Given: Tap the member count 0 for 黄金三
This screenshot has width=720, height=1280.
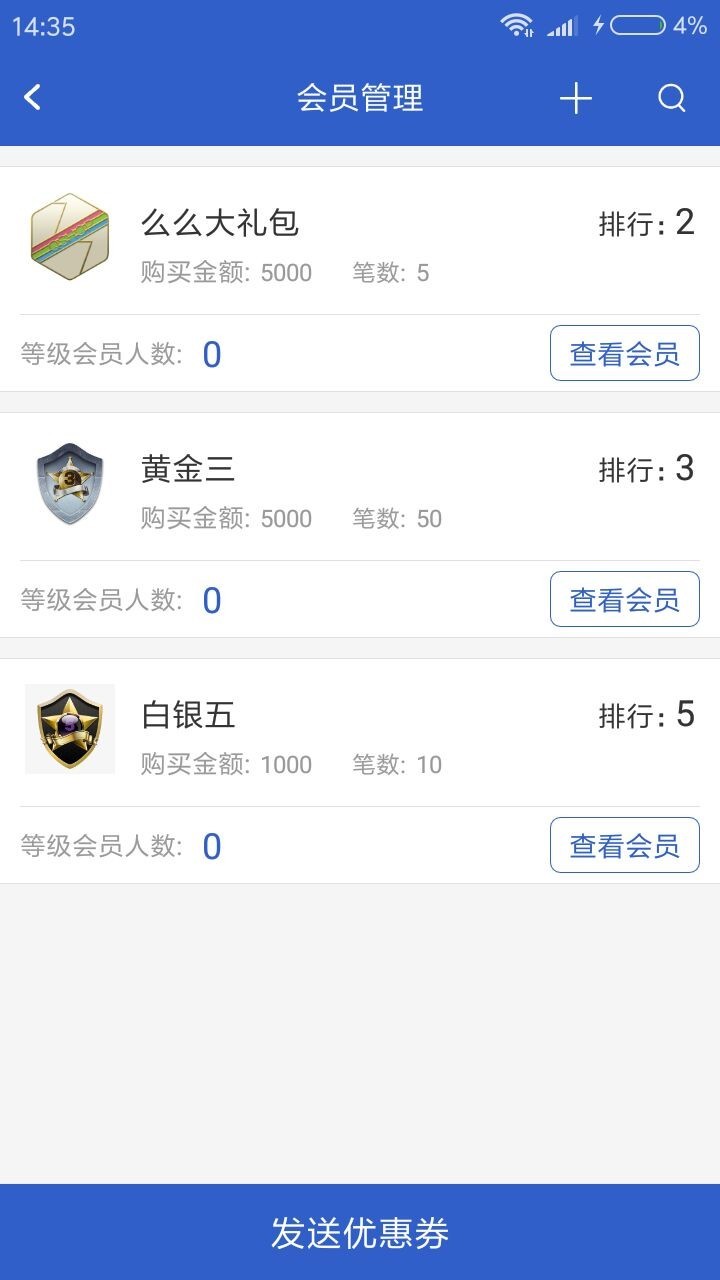Looking at the screenshot, I should coord(211,598).
